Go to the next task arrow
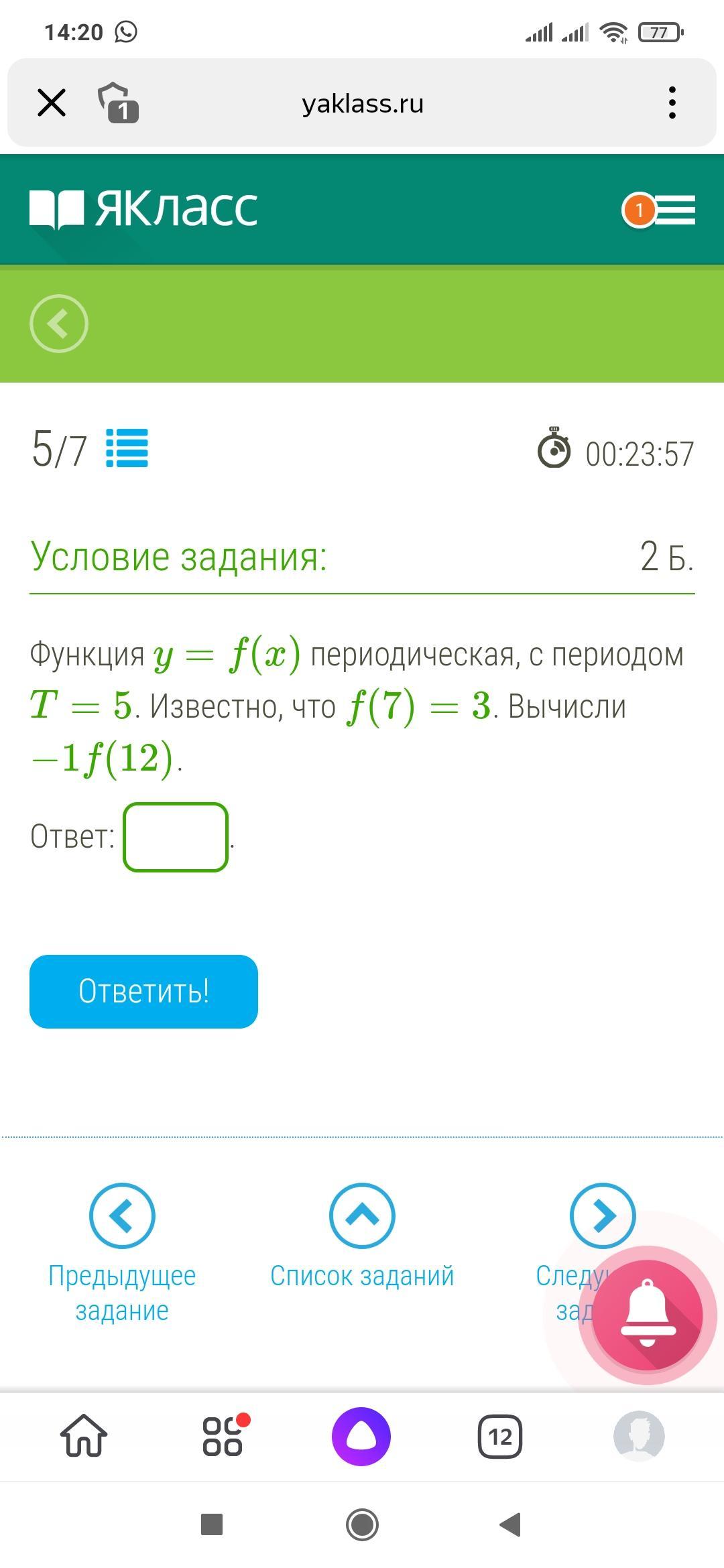This screenshot has height=1568, width=724. point(603,1216)
